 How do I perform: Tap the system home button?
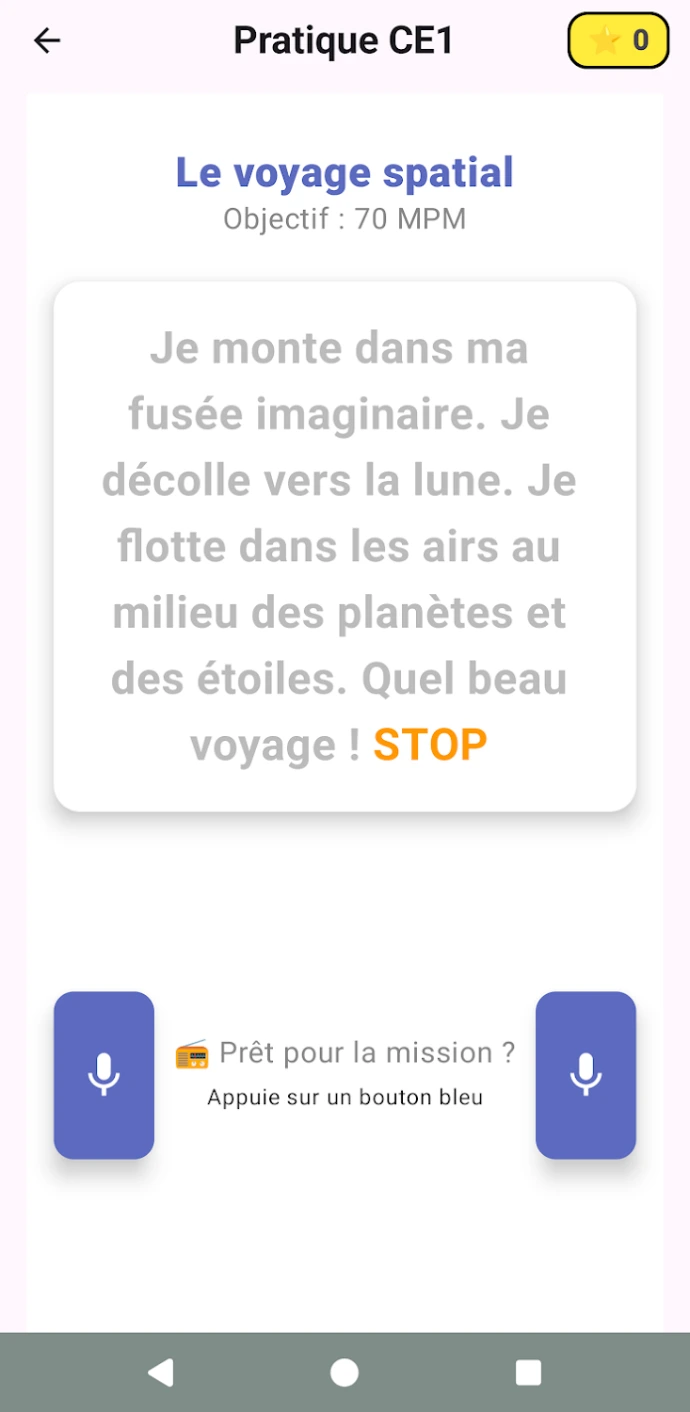(x=344, y=1372)
